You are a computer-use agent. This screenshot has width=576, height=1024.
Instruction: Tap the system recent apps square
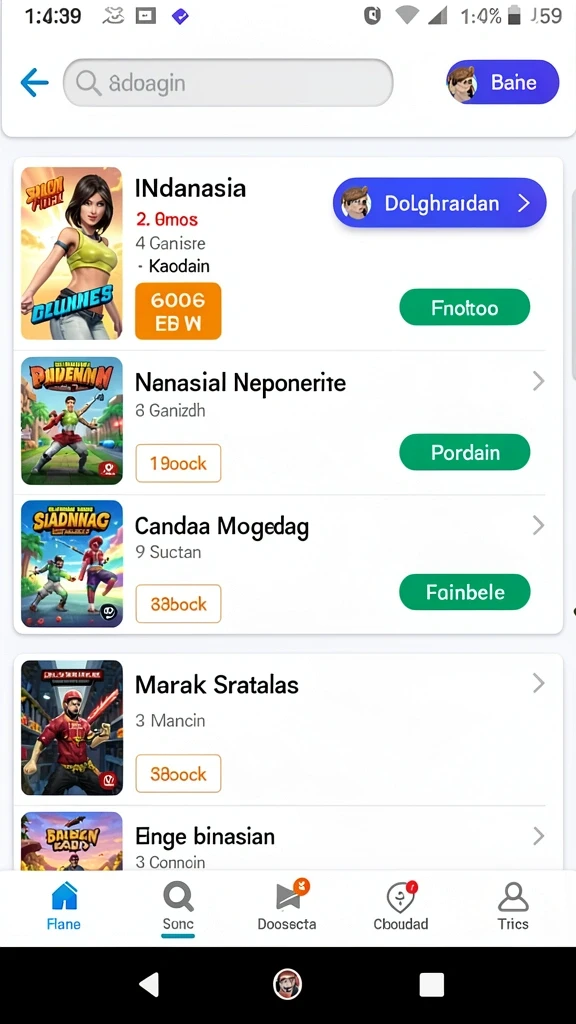click(x=432, y=984)
